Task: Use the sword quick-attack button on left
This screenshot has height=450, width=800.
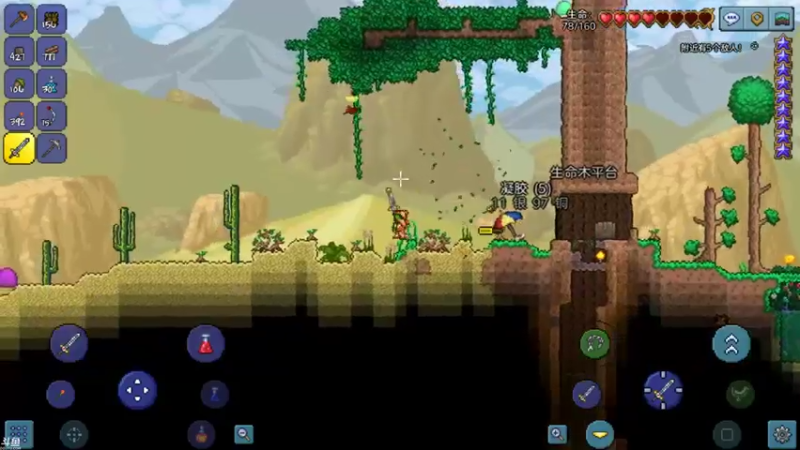Action: (x=69, y=344)
